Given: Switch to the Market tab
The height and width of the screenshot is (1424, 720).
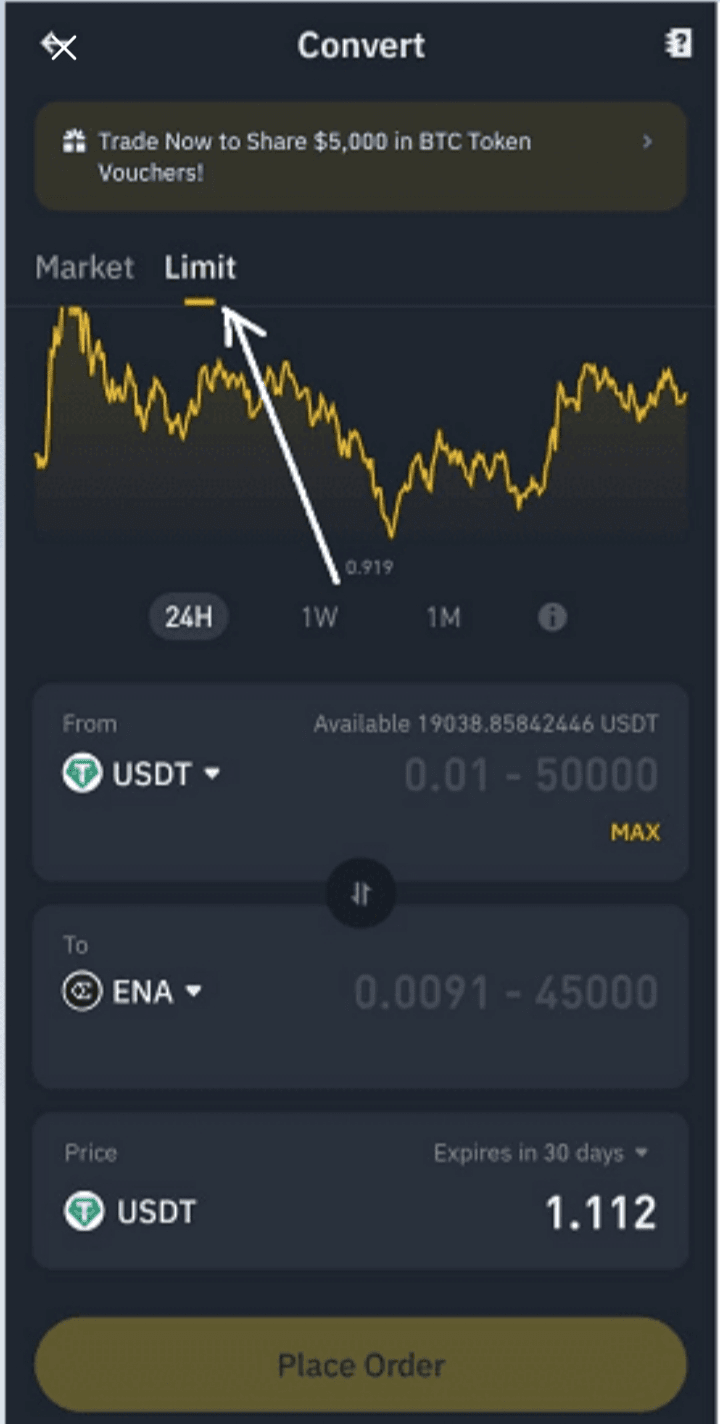Looking at the screenshot, I should pos(84,267).
